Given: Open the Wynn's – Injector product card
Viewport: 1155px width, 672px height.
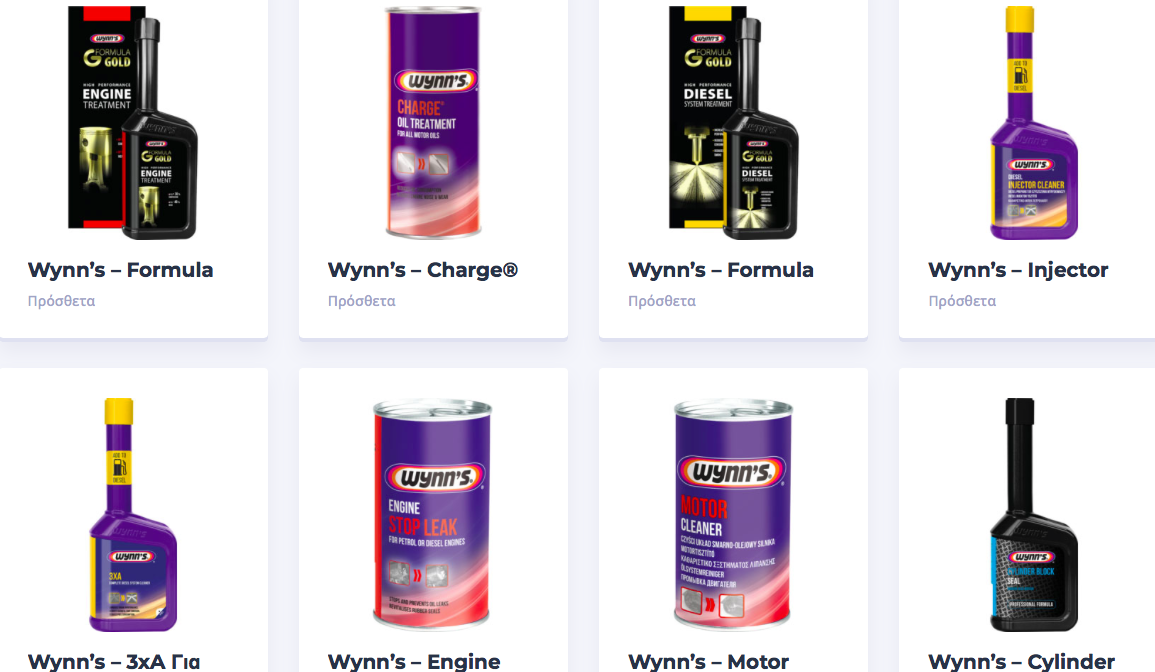Looking at the screenshot, I should pyautogui.click(x=1018, y=270).
